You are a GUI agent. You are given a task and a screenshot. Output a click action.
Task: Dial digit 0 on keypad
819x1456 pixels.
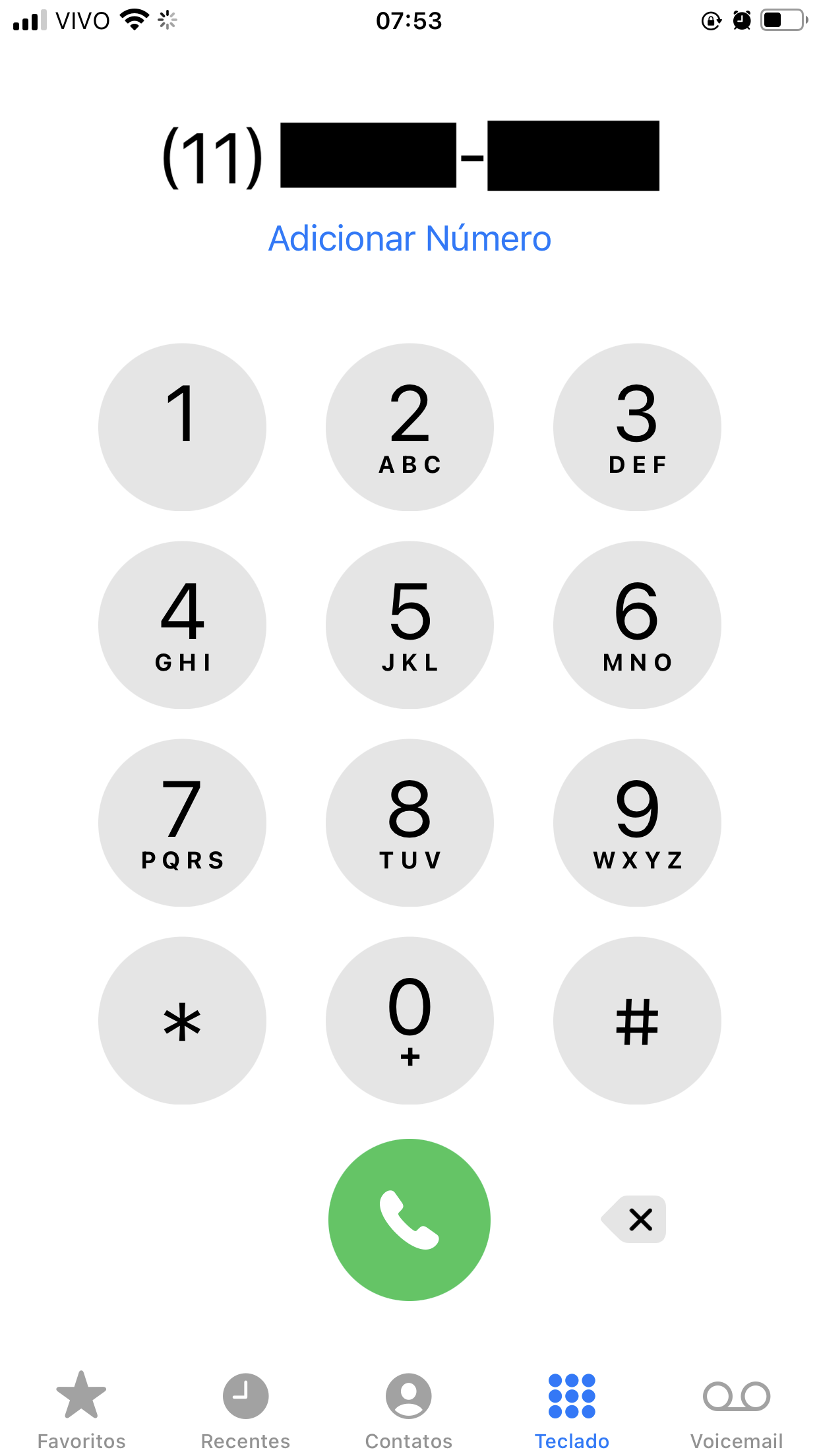(409, 1021)
